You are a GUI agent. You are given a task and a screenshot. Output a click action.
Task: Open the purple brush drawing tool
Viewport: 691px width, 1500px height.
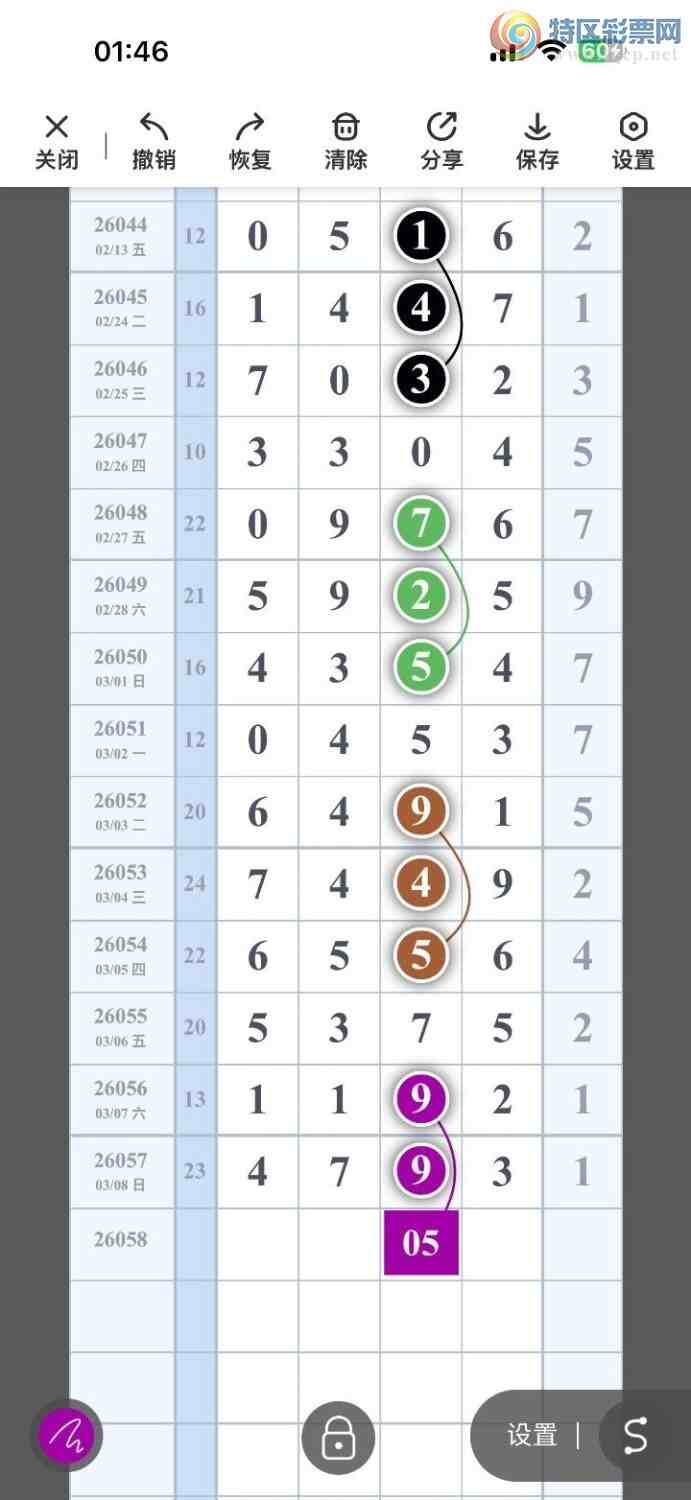tap(67, 1436)
